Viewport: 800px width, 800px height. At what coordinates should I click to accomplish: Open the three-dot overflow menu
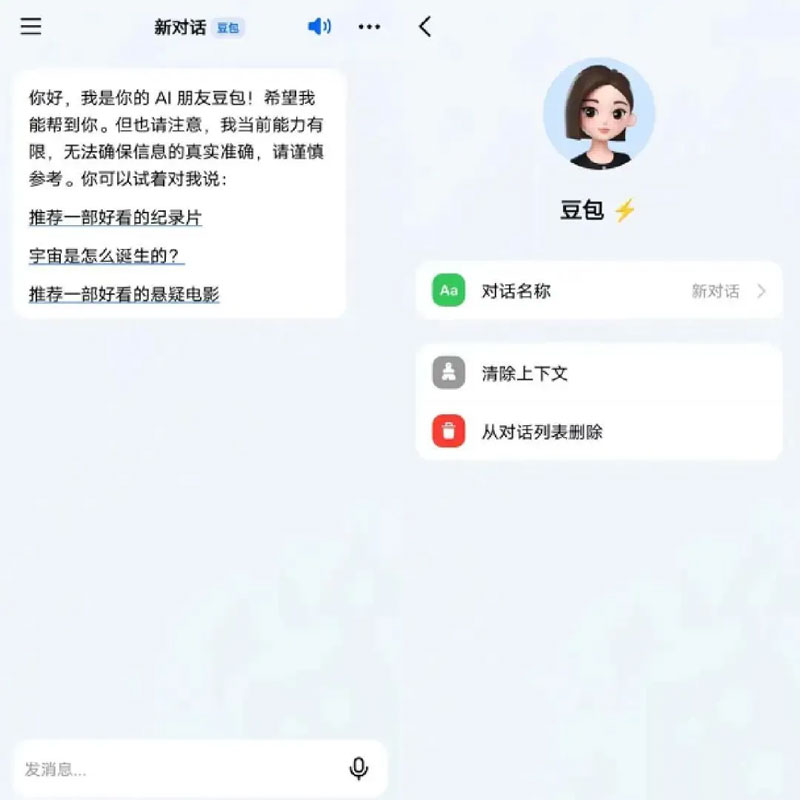(369, 27)
